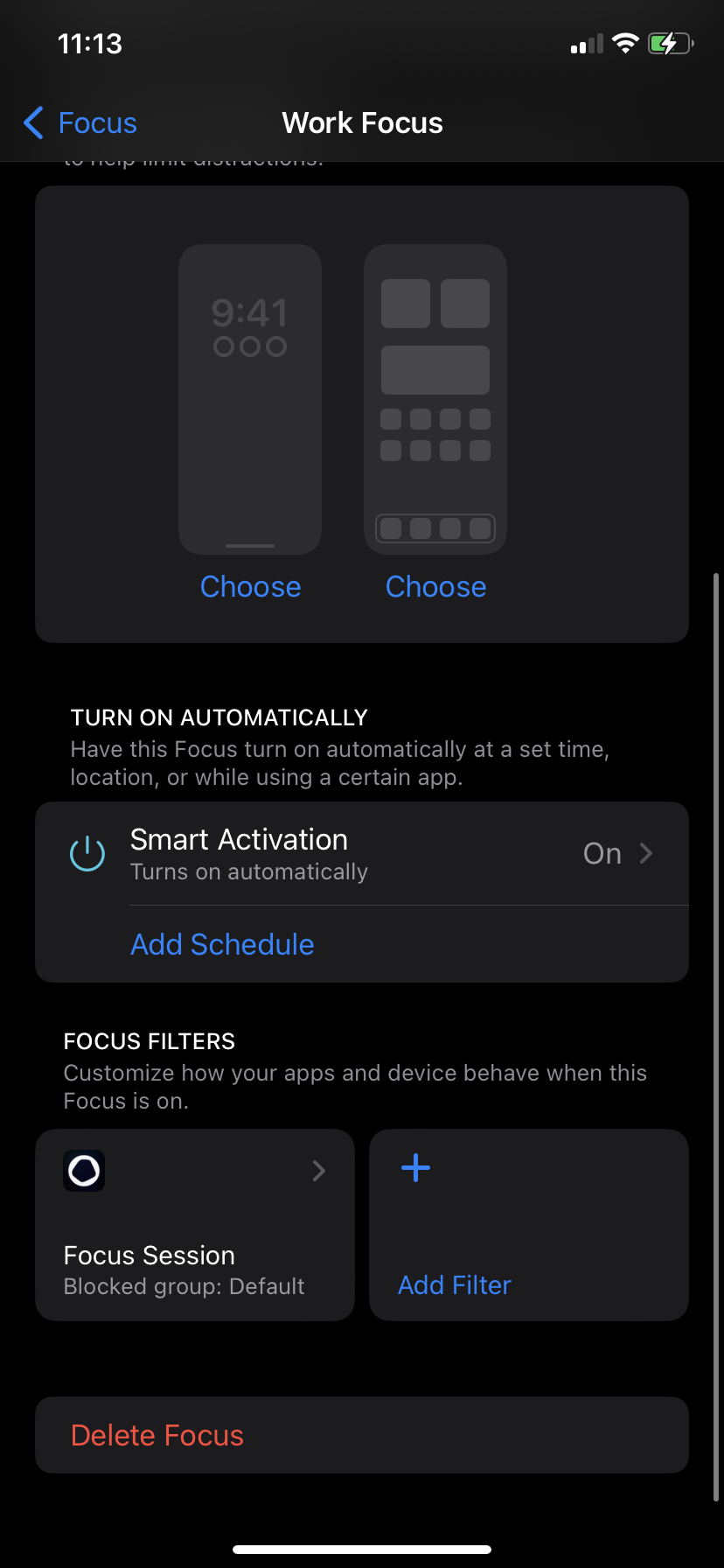The height and width of the screenshot is (1568, 724).
Task: Tap the Smart Activation power icon
Action: tap(87, 854)
